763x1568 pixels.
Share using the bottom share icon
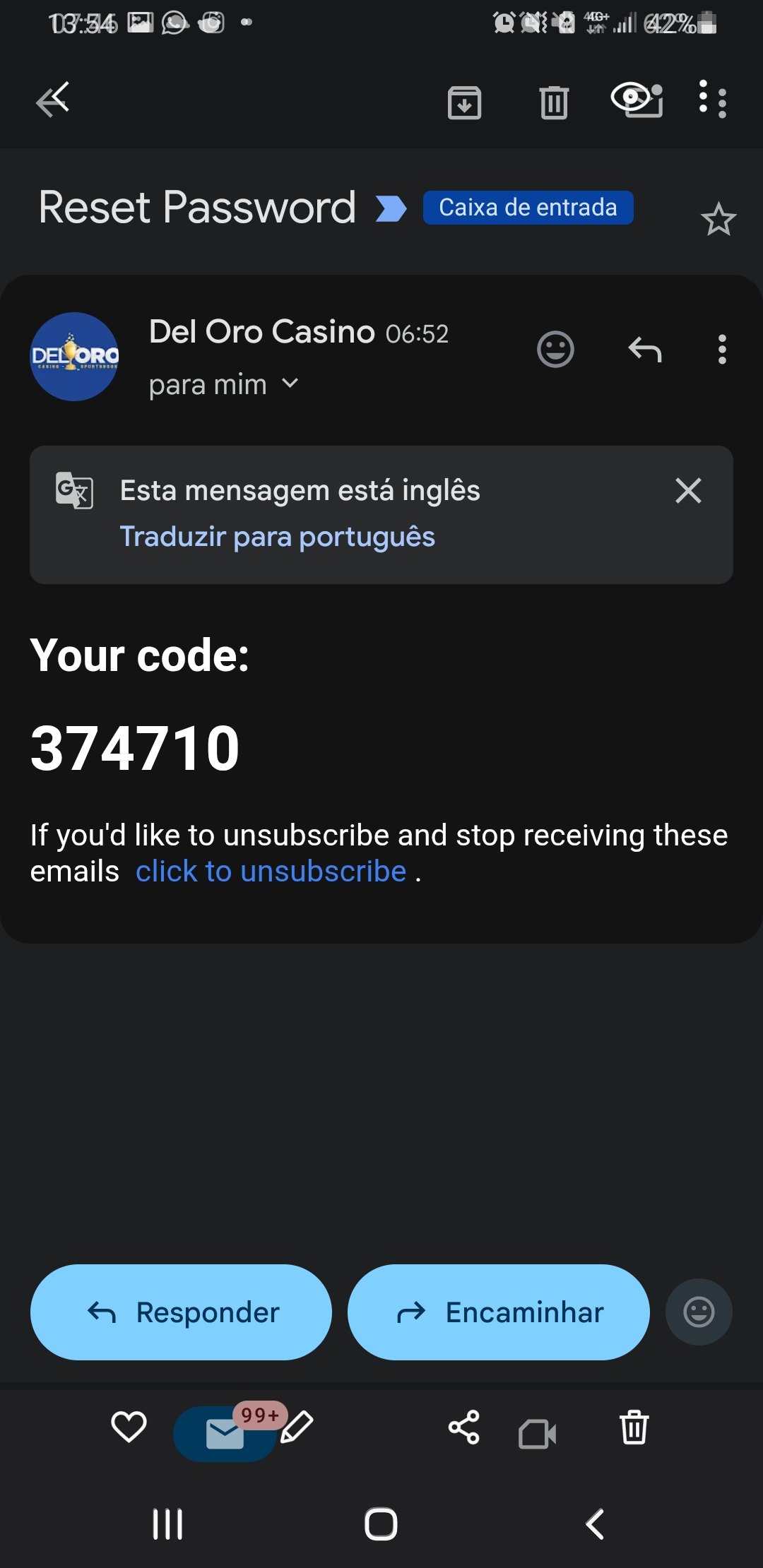click(x=464, y=1427)
